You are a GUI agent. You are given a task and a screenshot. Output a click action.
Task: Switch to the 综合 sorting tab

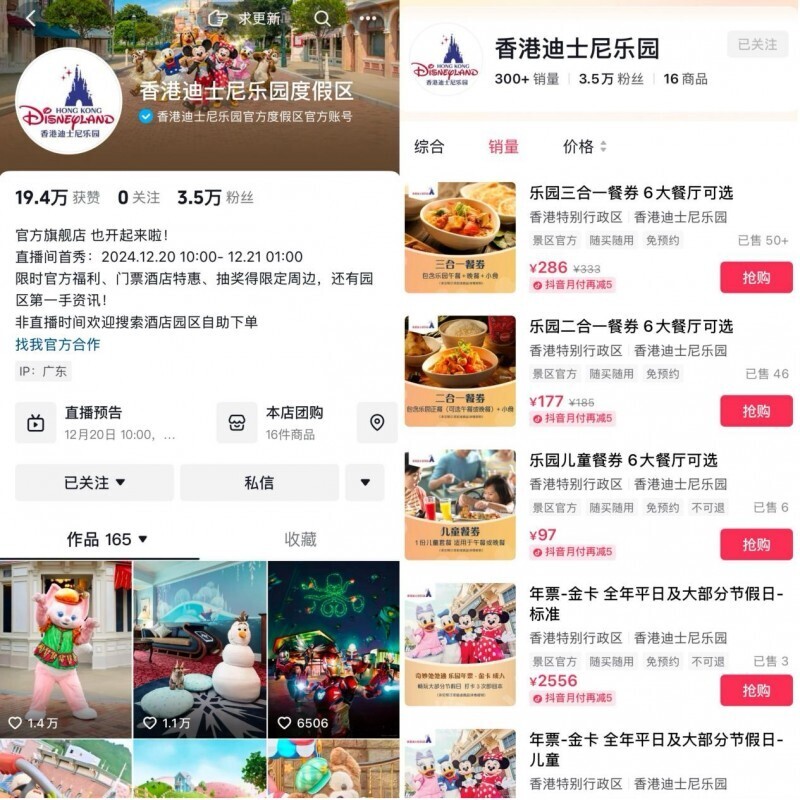(x=429, y=147)
